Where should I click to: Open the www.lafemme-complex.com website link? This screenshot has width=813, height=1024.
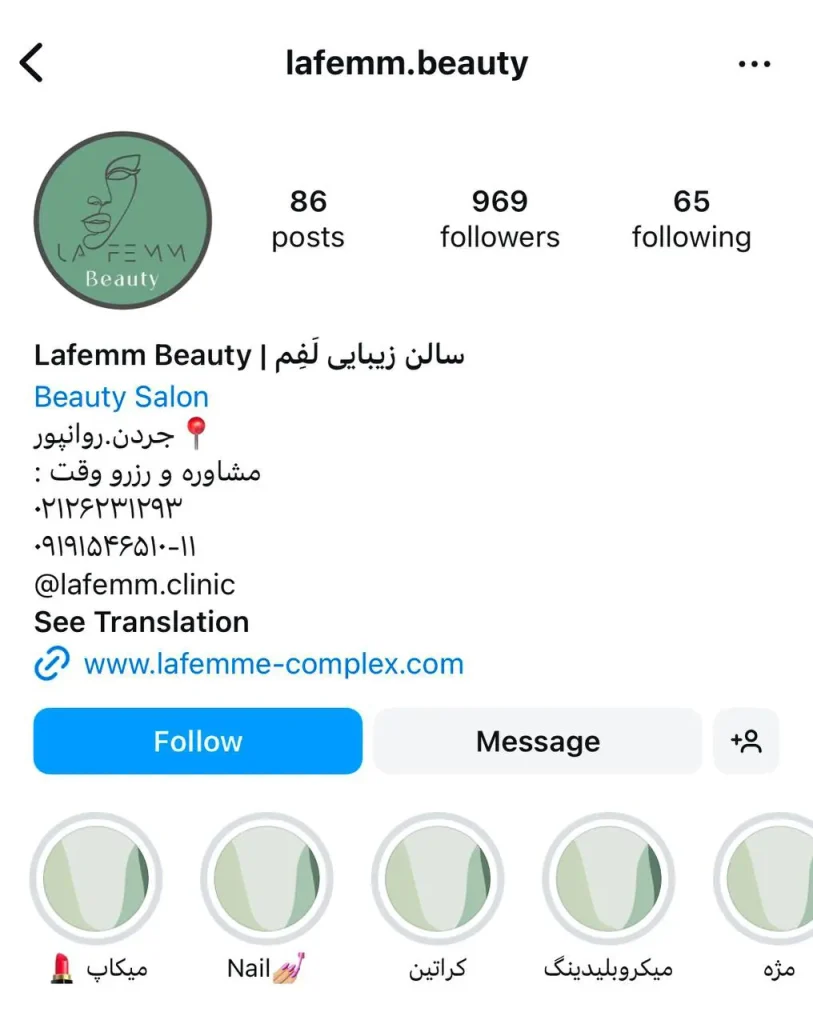coord(273,664)
